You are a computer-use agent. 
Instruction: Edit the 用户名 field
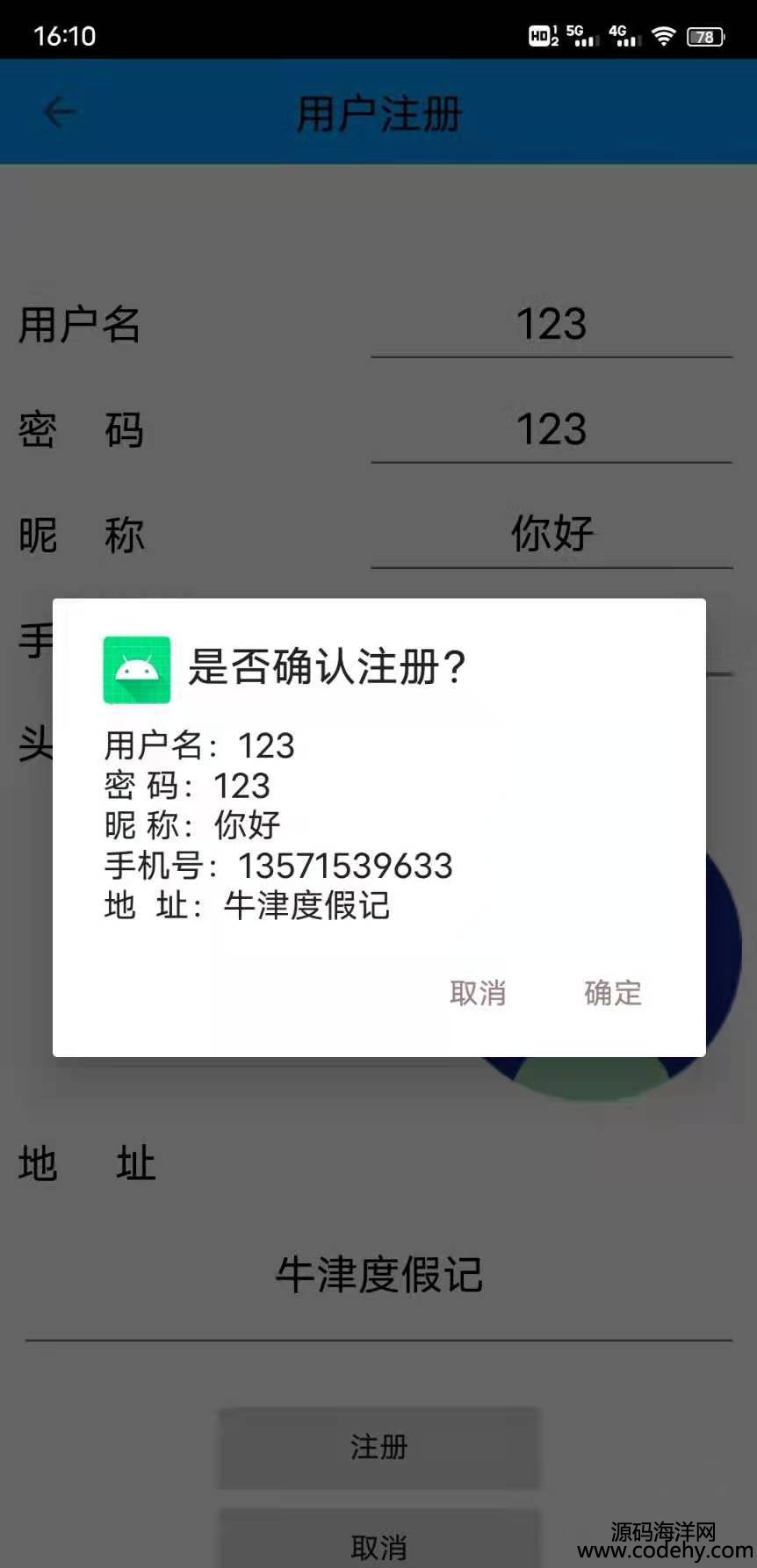tap(551, 325)
